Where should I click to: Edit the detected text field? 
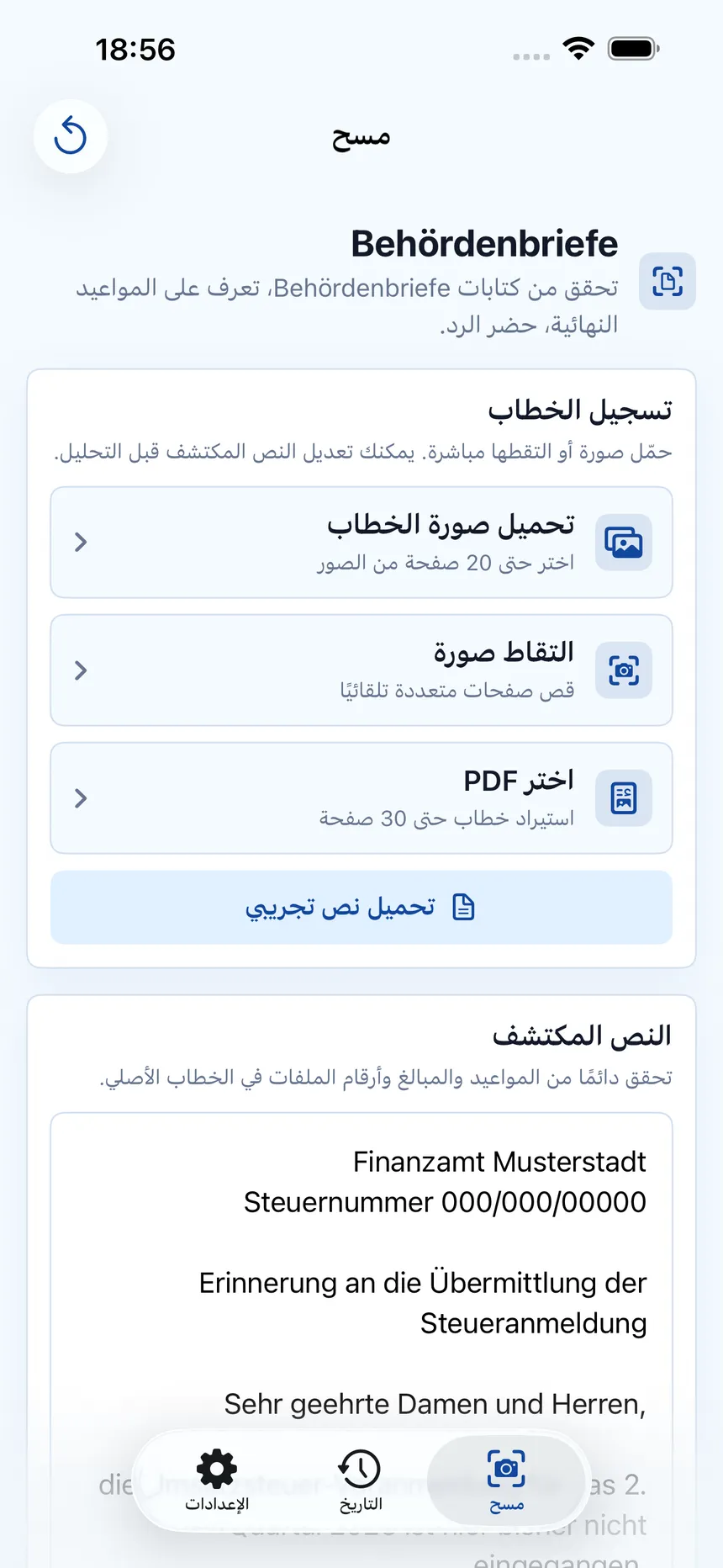coord(361,1340)
